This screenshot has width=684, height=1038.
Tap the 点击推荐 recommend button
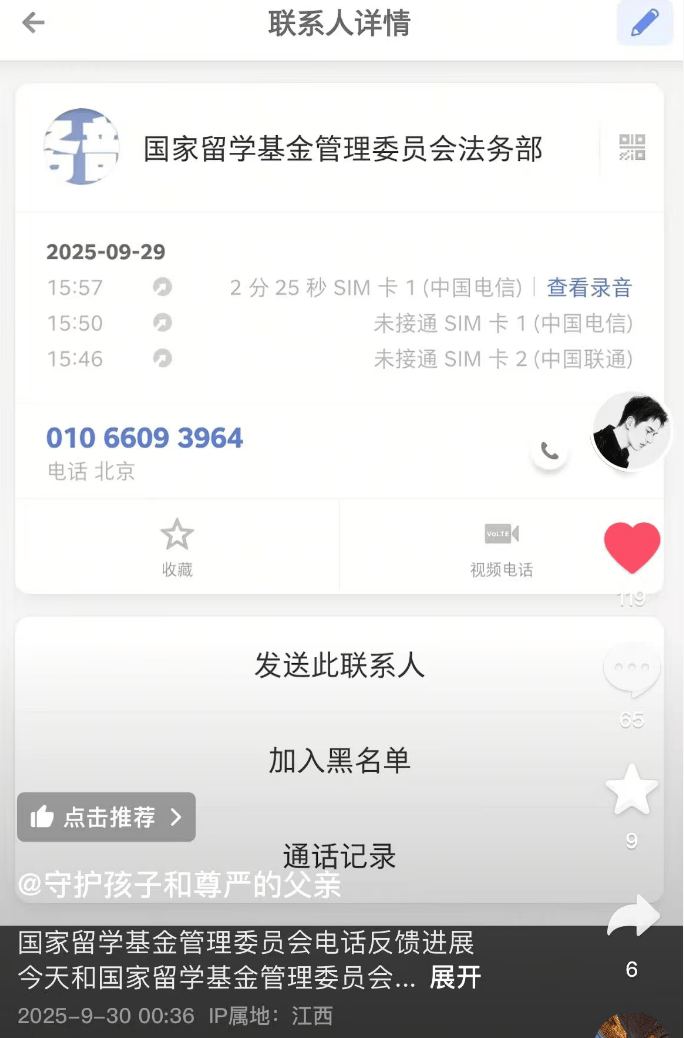[x=106, y=817]
